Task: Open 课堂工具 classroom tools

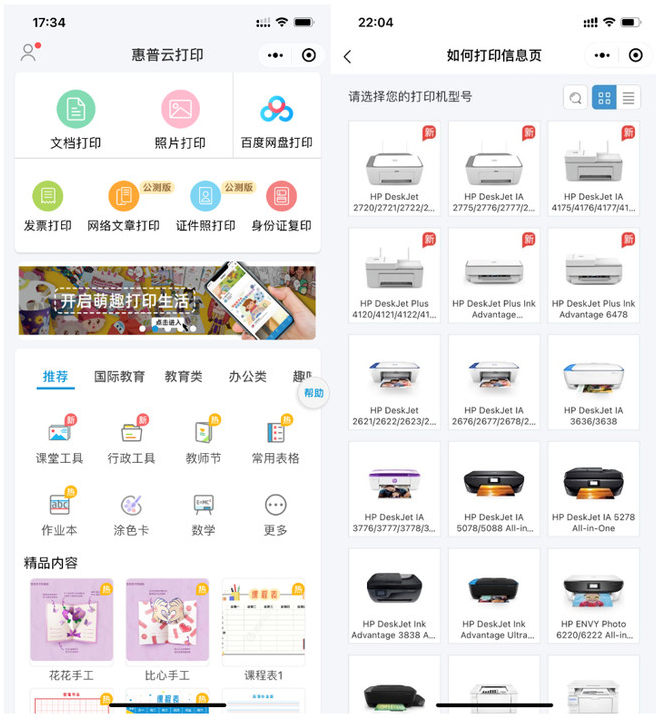Action: [x=59, y=440]
